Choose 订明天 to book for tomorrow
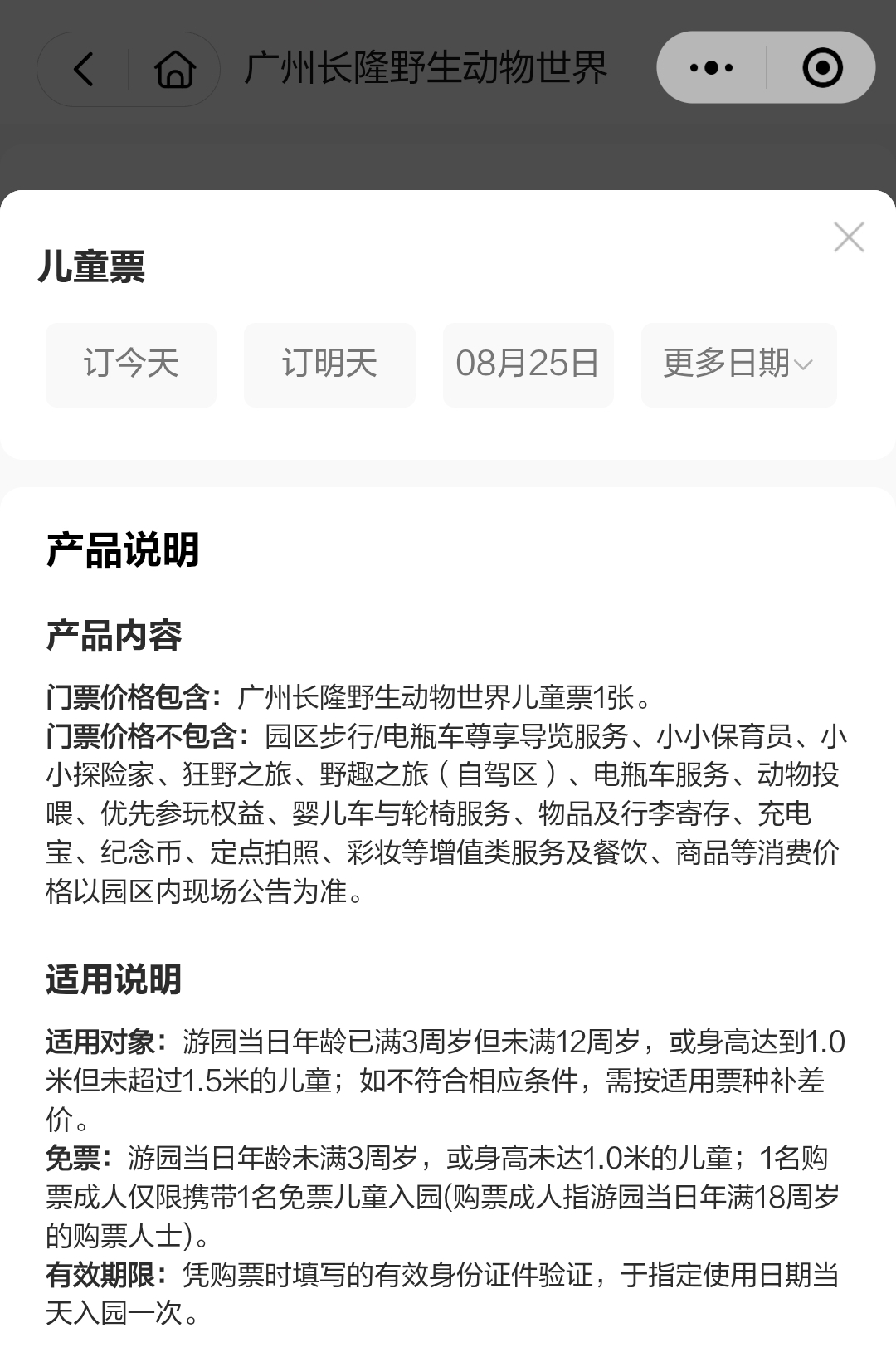Screen dimensions: 896x1362 point(329,364)
